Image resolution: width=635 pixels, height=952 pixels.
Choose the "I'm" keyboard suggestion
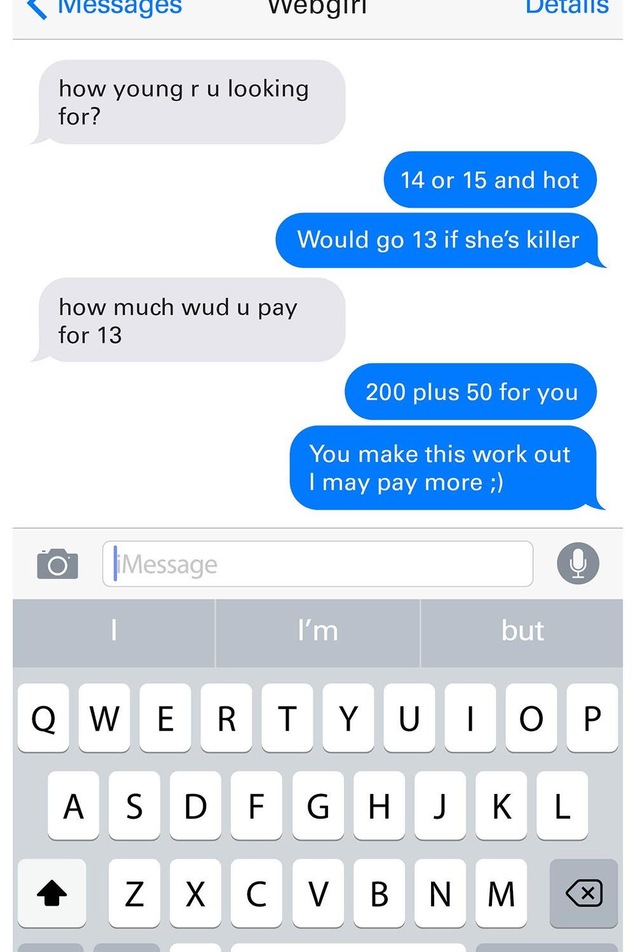click(x=318, y=631)
